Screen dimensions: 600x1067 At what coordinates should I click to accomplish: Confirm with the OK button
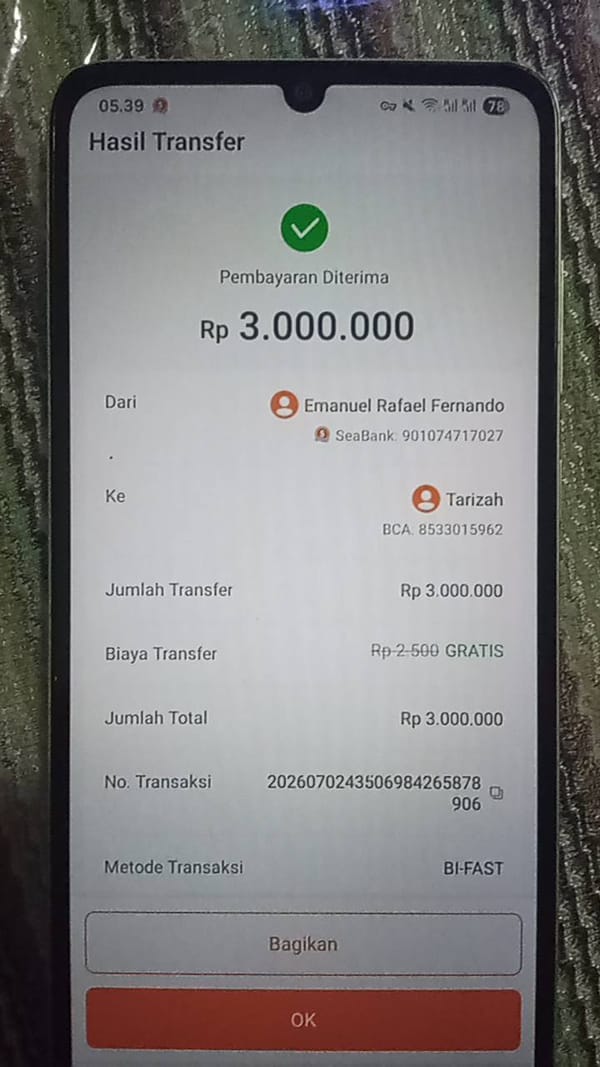[303, 1019]
